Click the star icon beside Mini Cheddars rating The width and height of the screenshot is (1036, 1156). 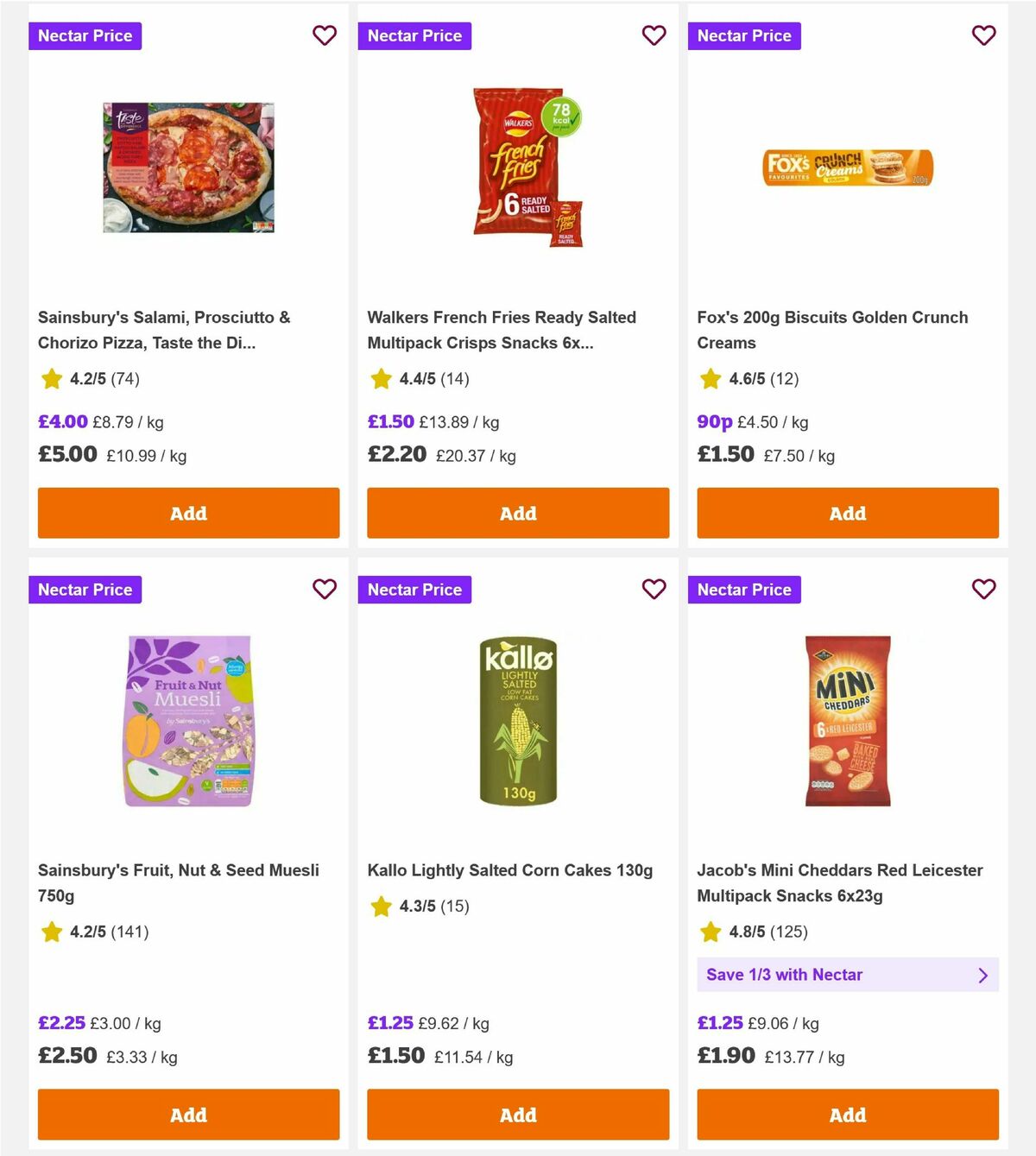click(x=711, y=932)
